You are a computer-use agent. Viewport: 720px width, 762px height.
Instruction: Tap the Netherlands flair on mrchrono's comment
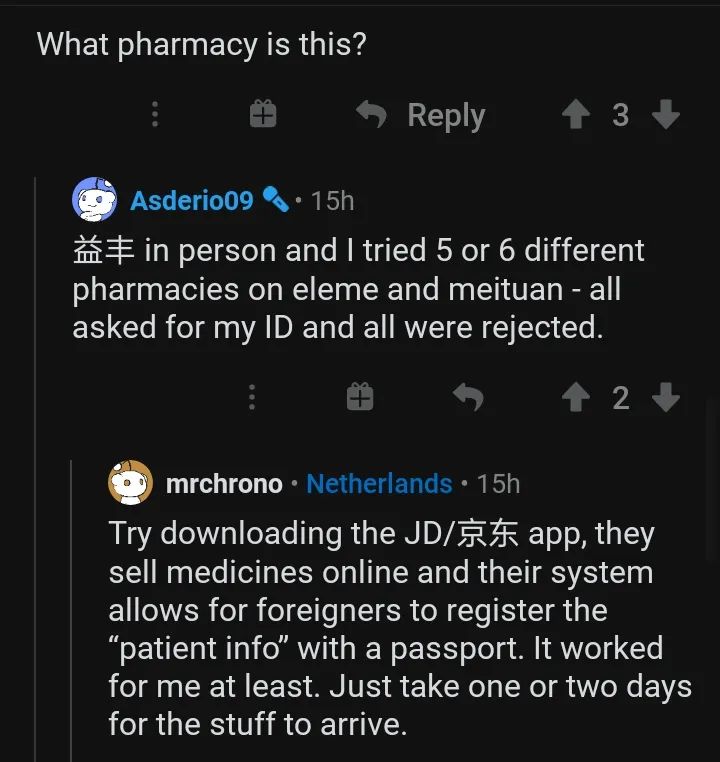pos(377,483)
